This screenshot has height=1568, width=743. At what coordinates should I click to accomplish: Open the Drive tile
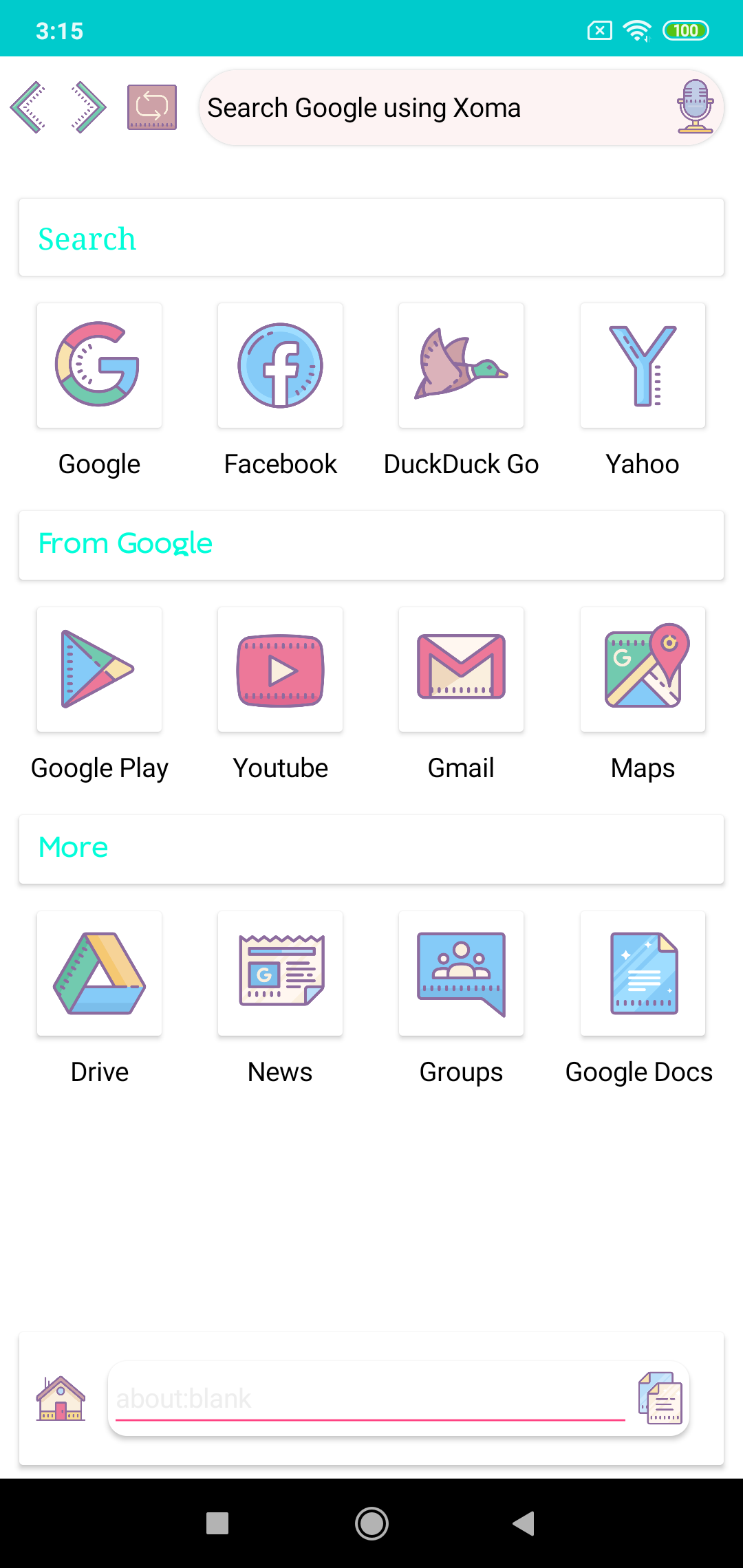(x=100, y=974)
